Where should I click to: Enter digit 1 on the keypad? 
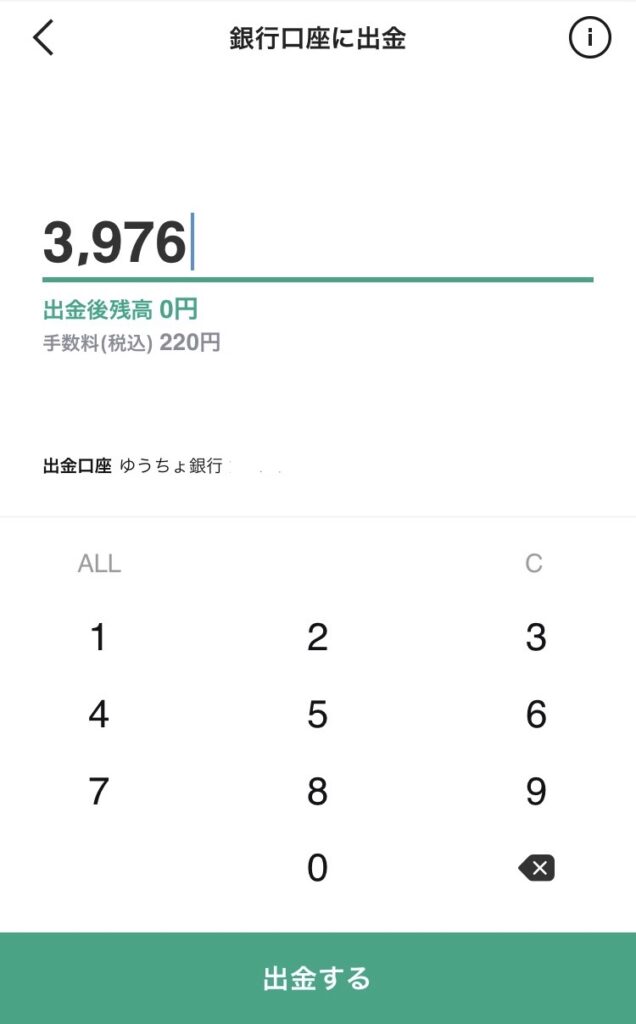click(99, 637)
